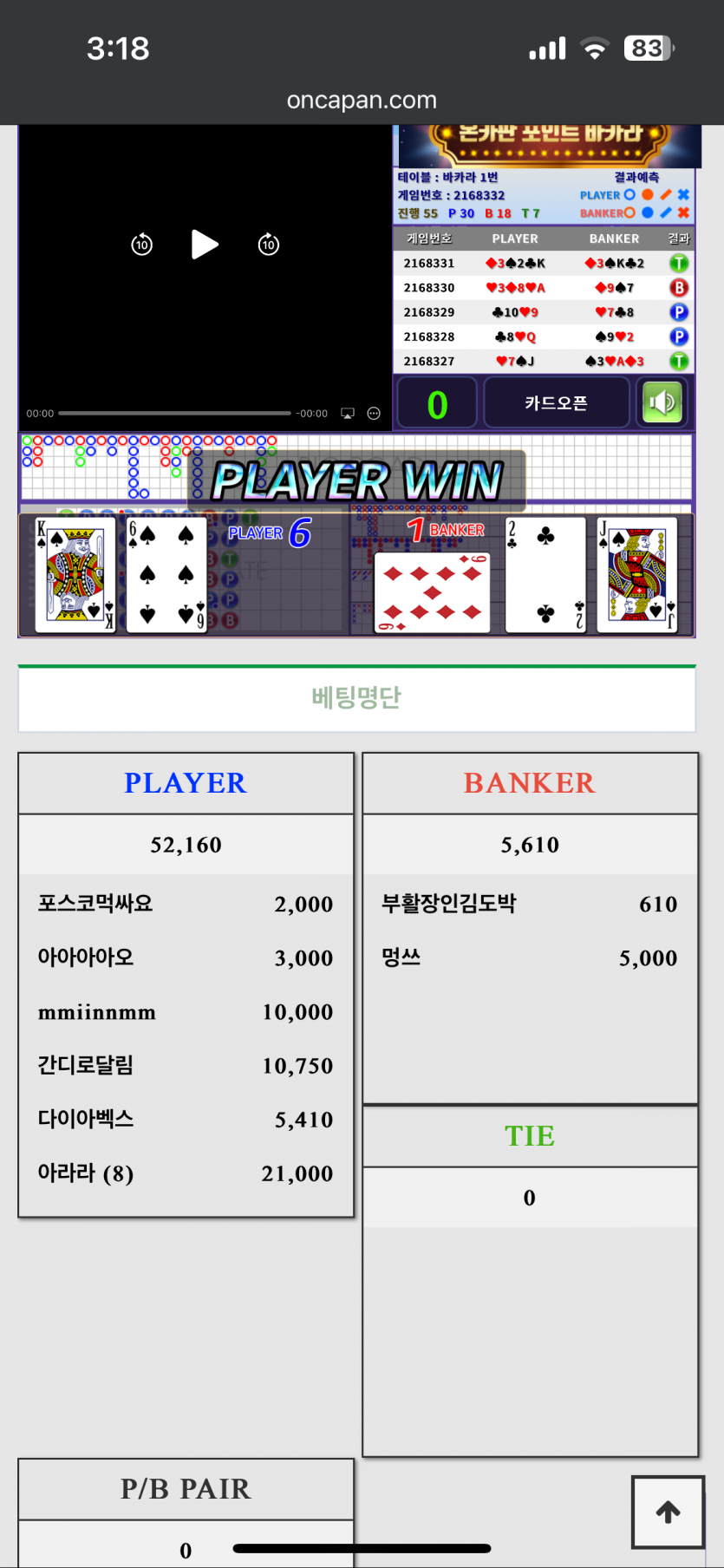Image resolution: width=724 pixels, height=1568 pixels.
Task: Play the video stream
Action: click(x=205, y=245)
